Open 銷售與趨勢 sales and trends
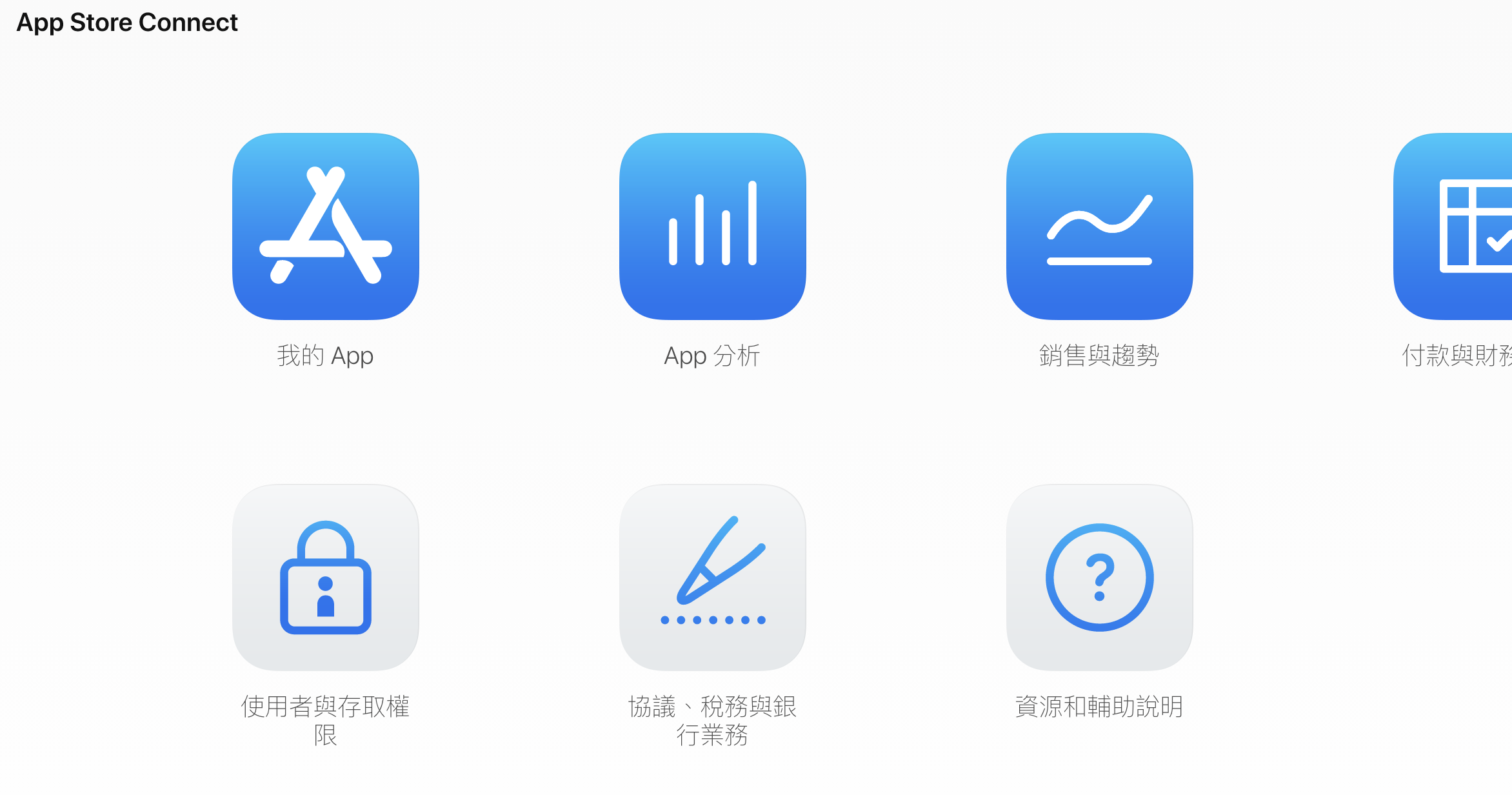The width and height of the screenshot is (1512, 795). pyautogui.click(x=1100, y=226)
